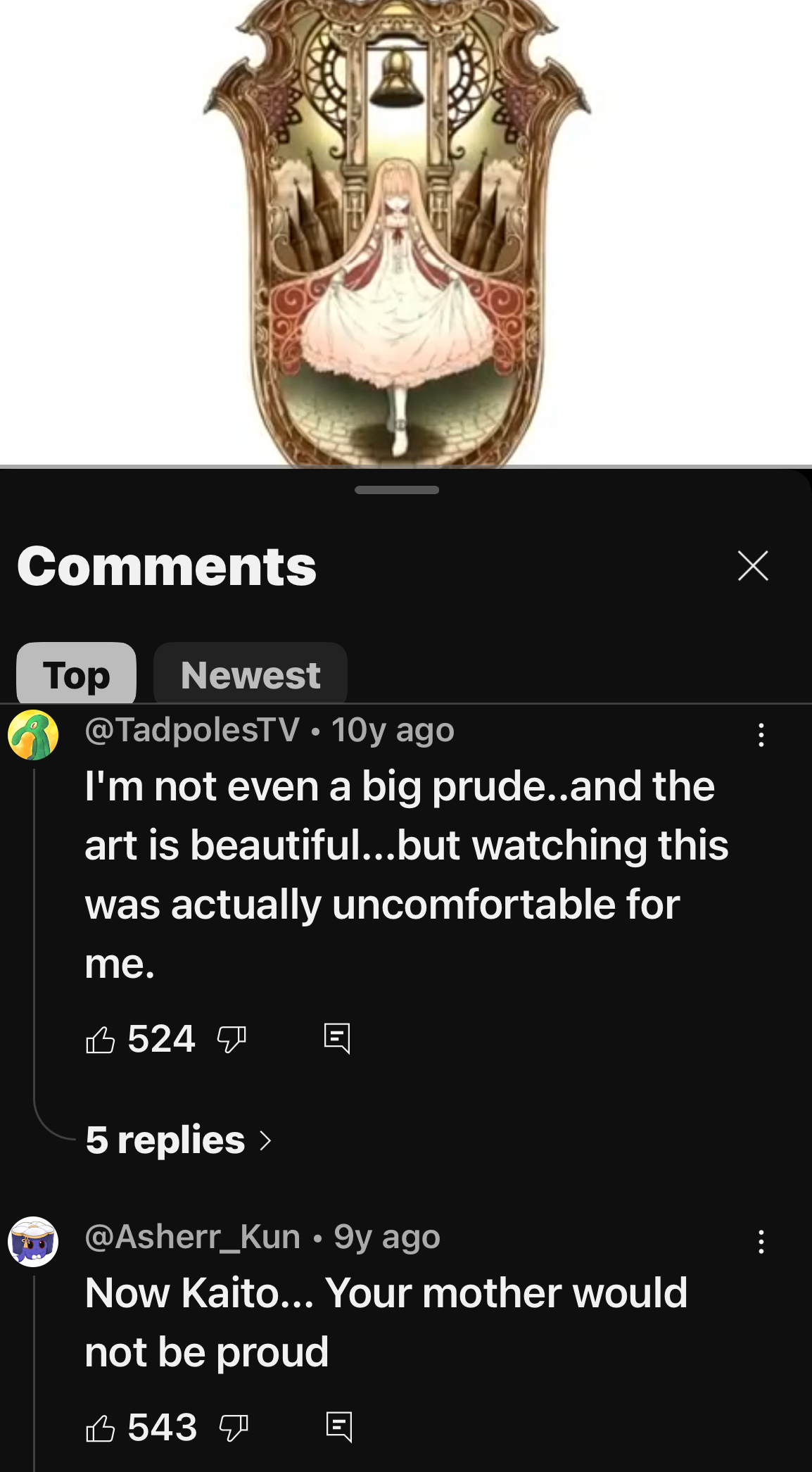This screenshot has height=1472, width=812.
Task: Dislike TadpolesTV's comment
Action: click(x=231, y=1039)
